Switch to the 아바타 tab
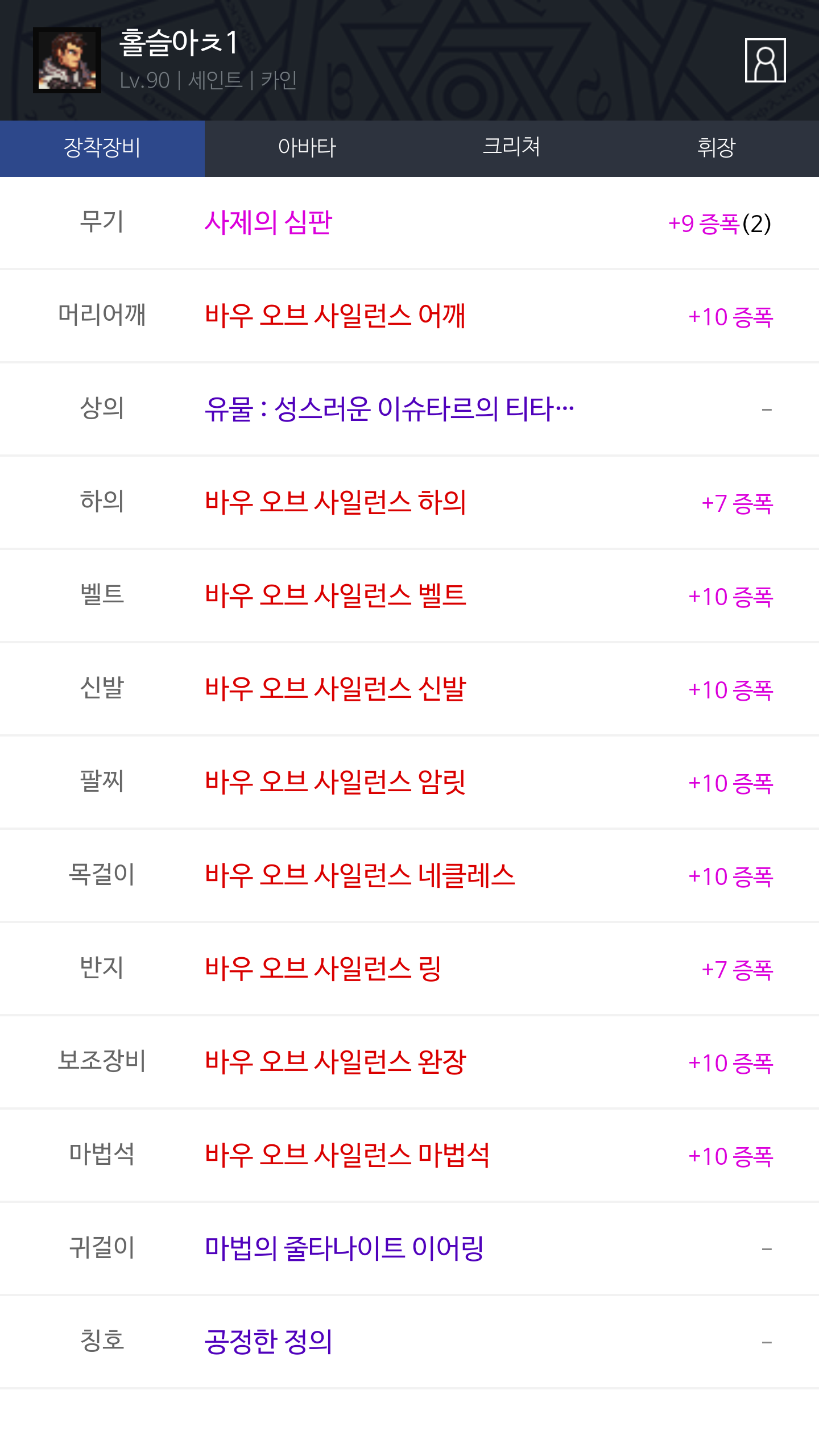Screen dimensions: 819x1456 click(x=307, y=148)
